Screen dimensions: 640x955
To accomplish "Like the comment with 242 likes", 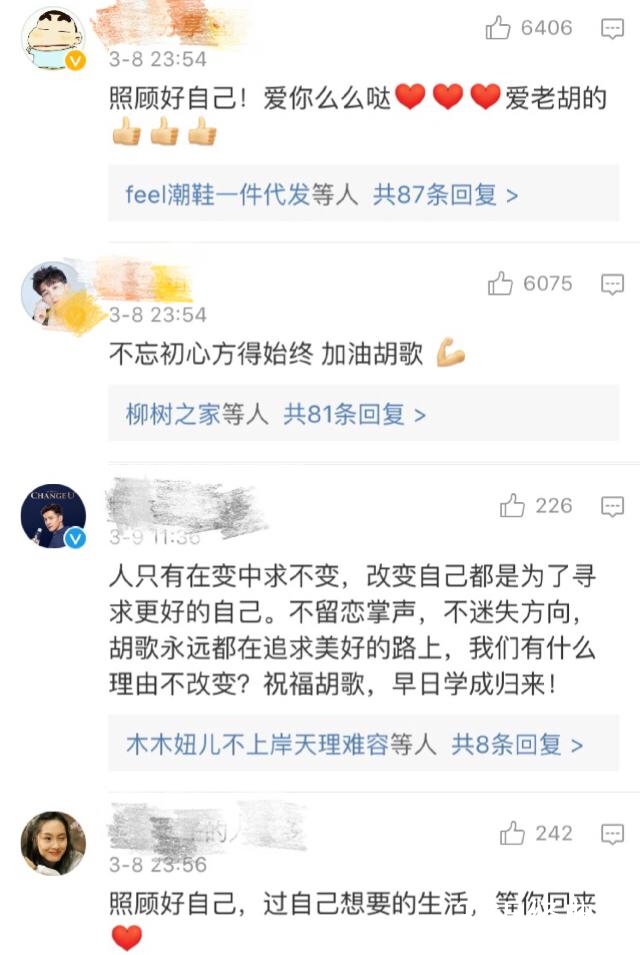I will (x=512, y=834).
